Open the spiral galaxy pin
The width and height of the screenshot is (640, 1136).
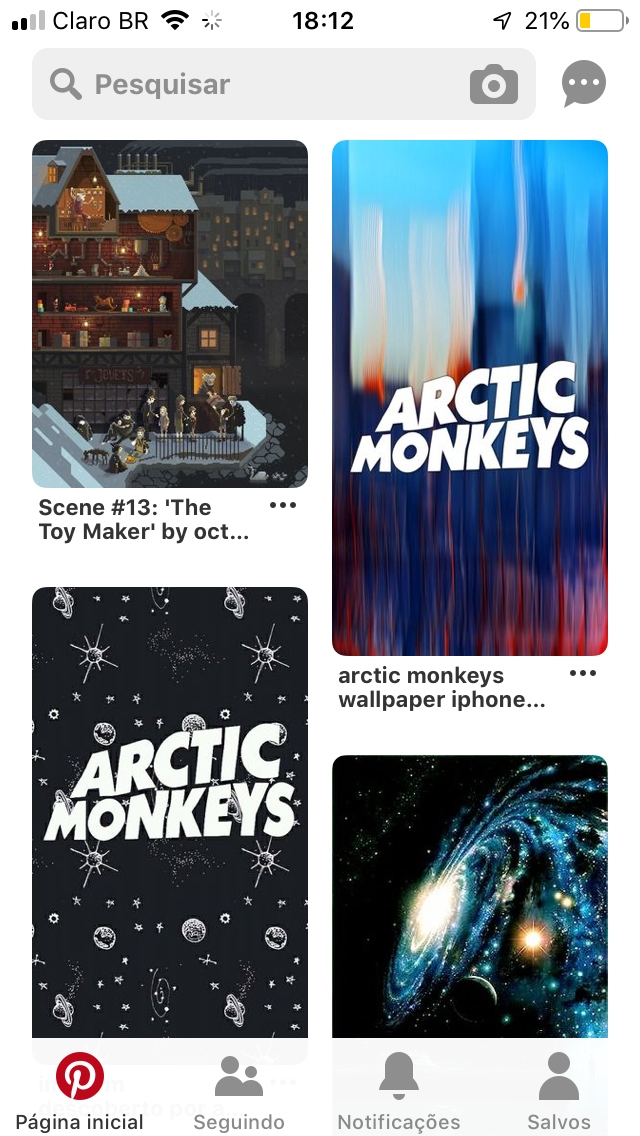pos(470,897)
